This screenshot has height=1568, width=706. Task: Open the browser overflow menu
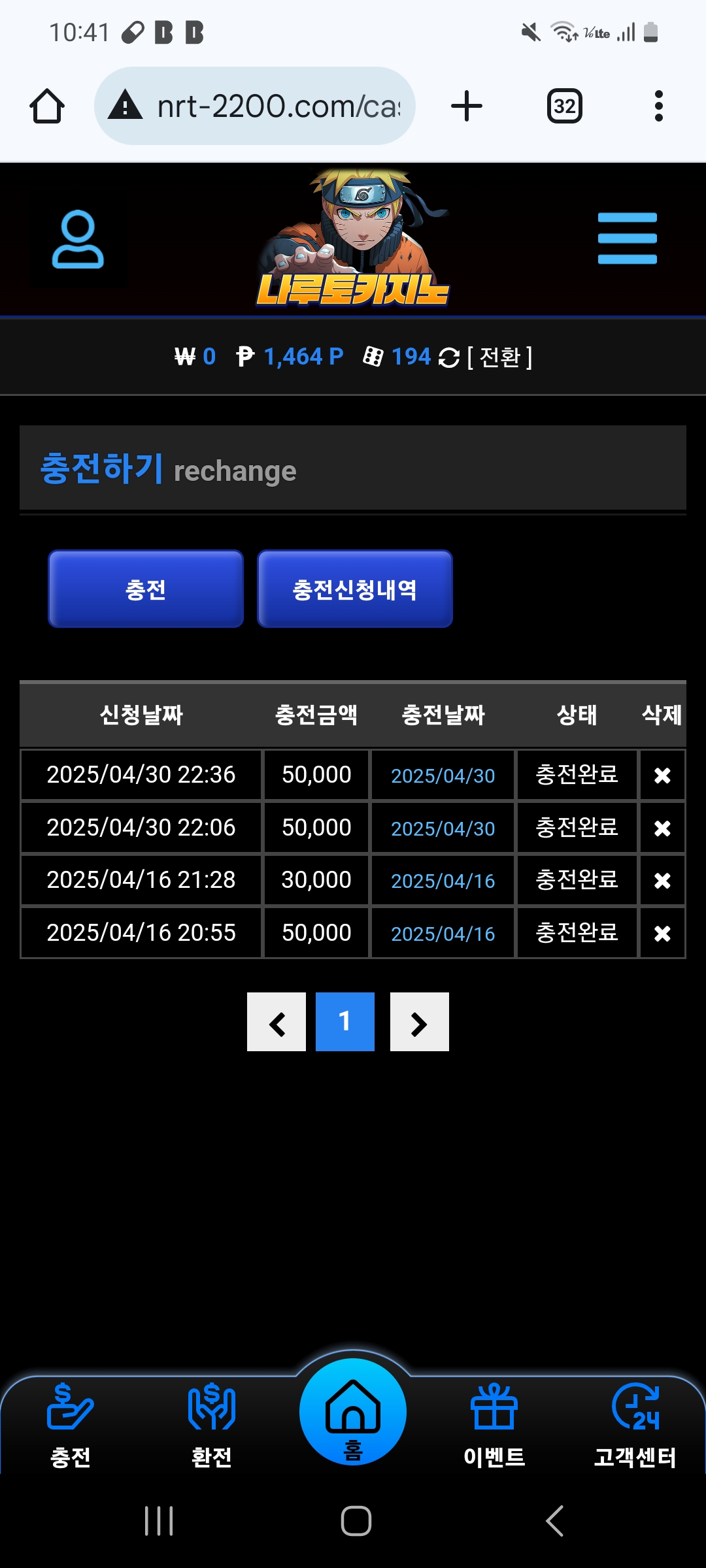pos(658,106)
